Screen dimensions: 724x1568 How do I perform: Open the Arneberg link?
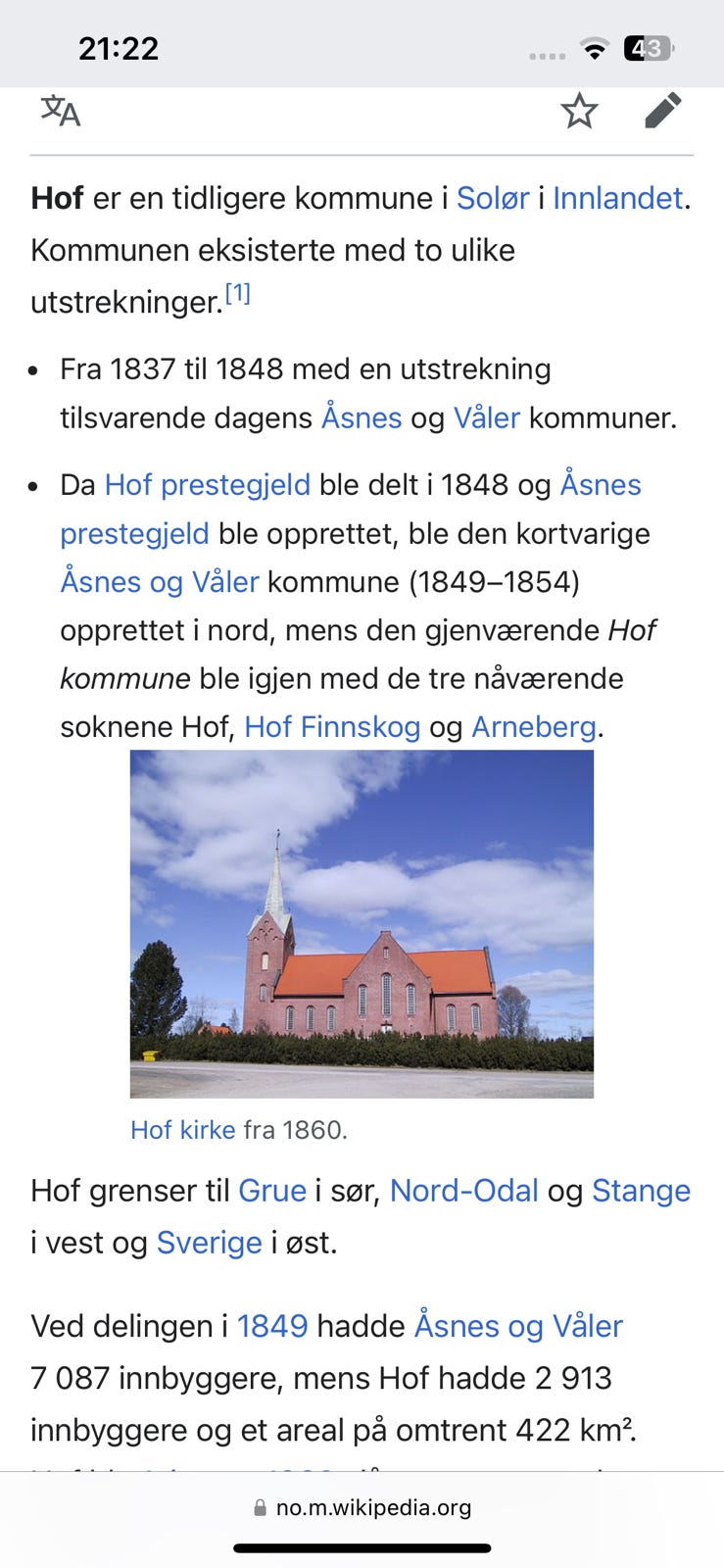click(534, 727)
